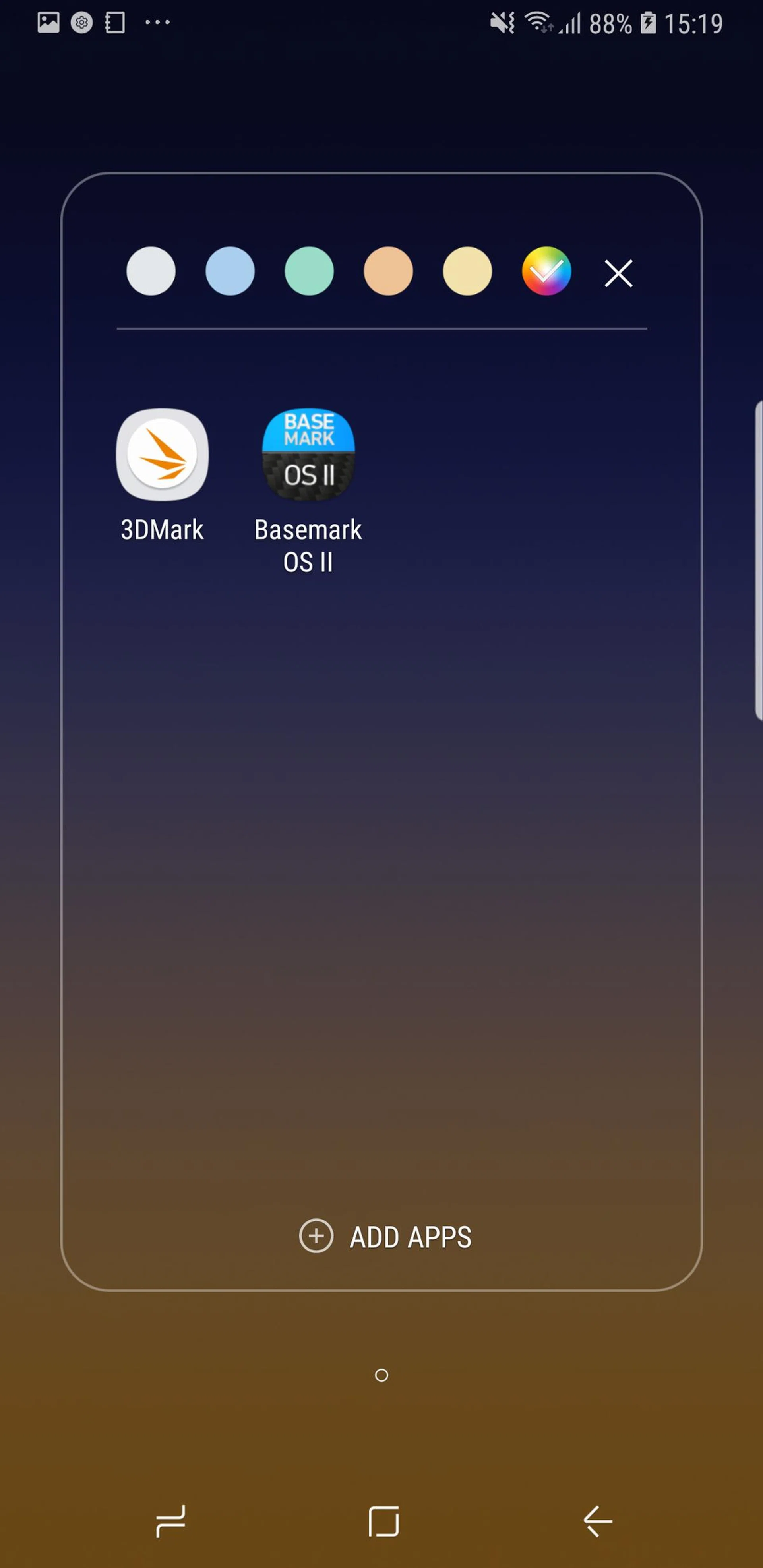Select the peach orange folder color
This screenshot has width=763, height=1568.
[388, 271]
